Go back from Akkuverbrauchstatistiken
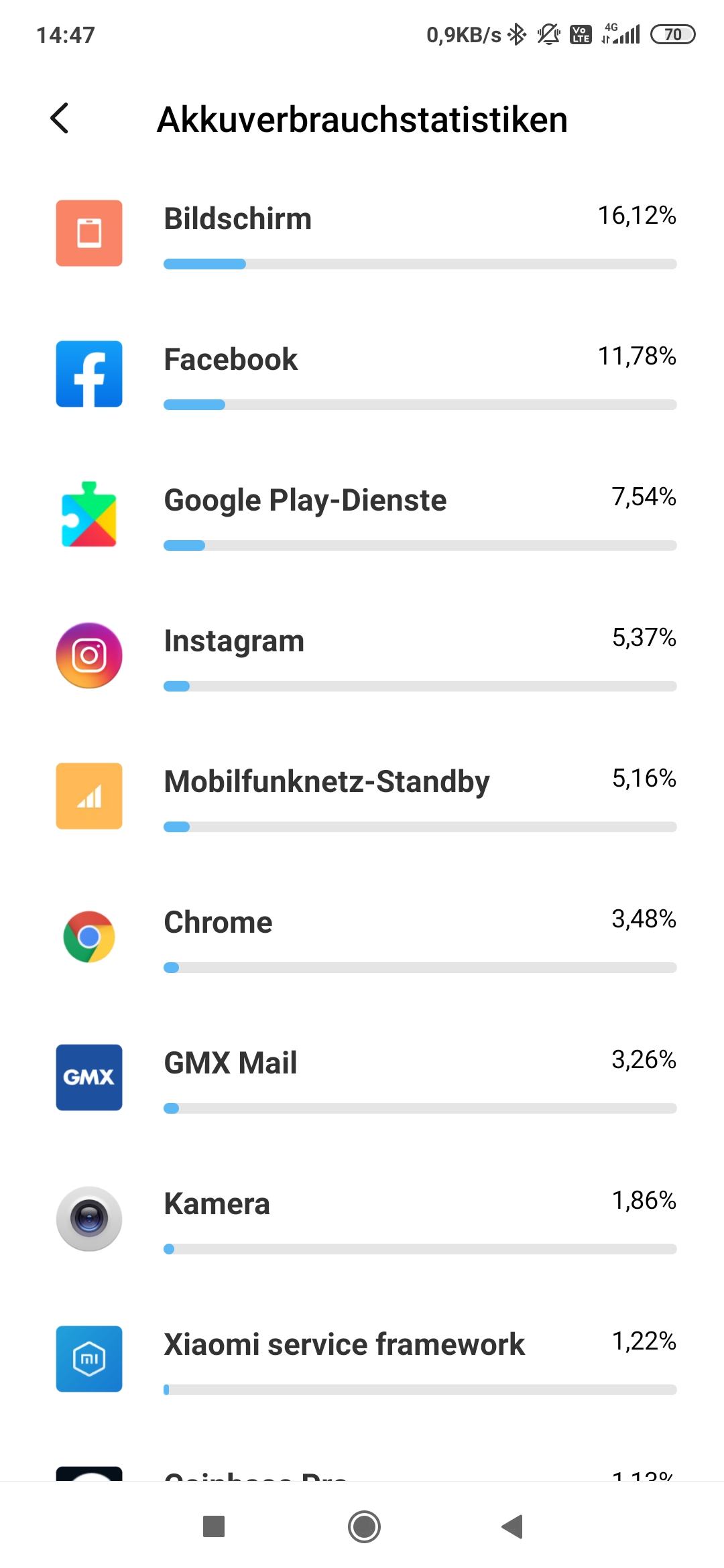 pos(60,119)
